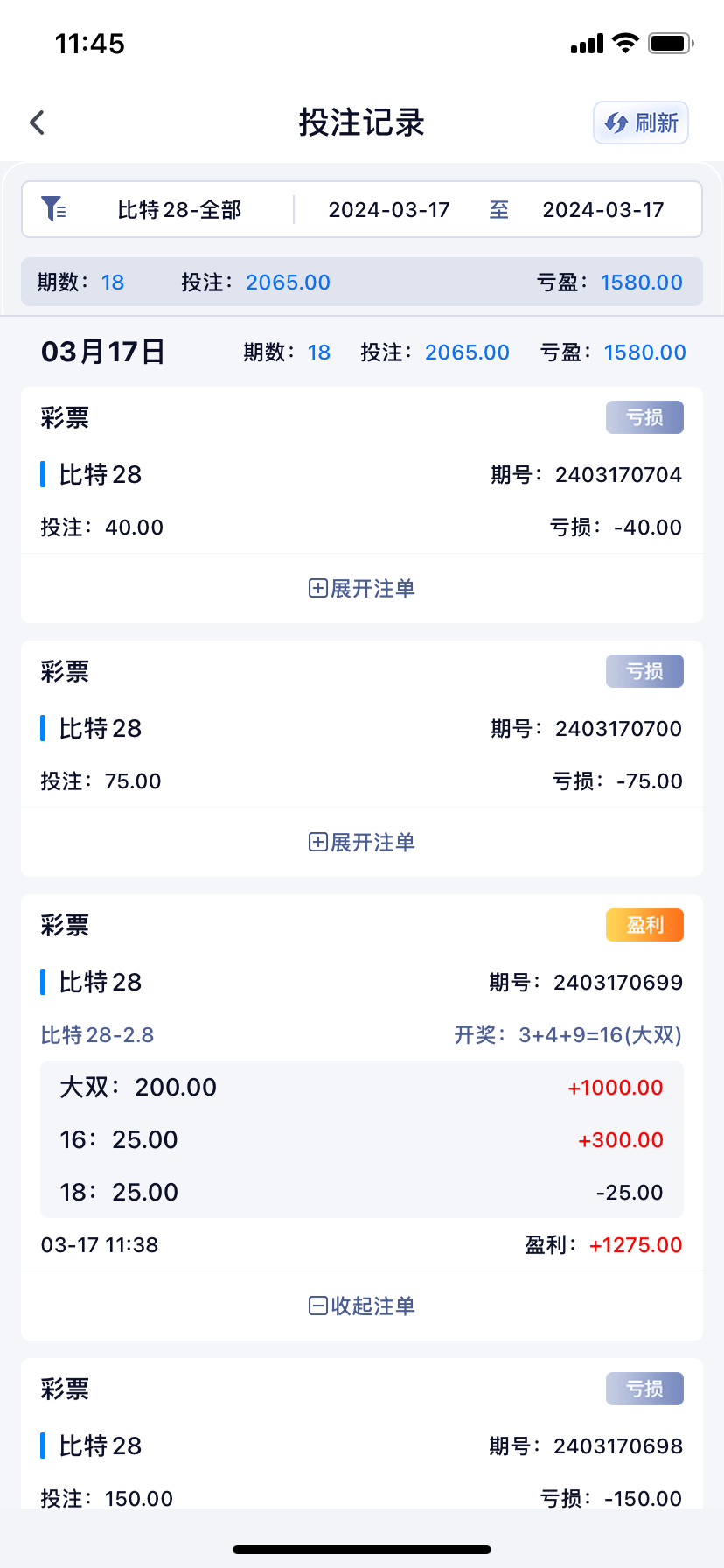Change the end date after 至
724x1568 pixels.
pos(603,210)
